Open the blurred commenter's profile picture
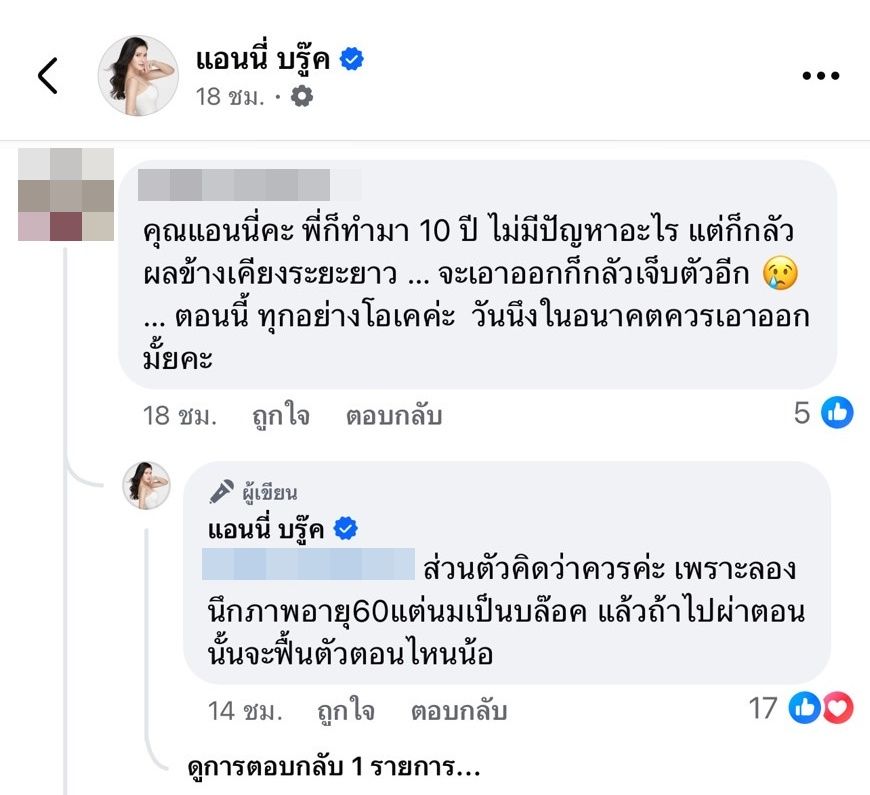Image resolution: width=870 pixels, height=795 pixels. 66,194
